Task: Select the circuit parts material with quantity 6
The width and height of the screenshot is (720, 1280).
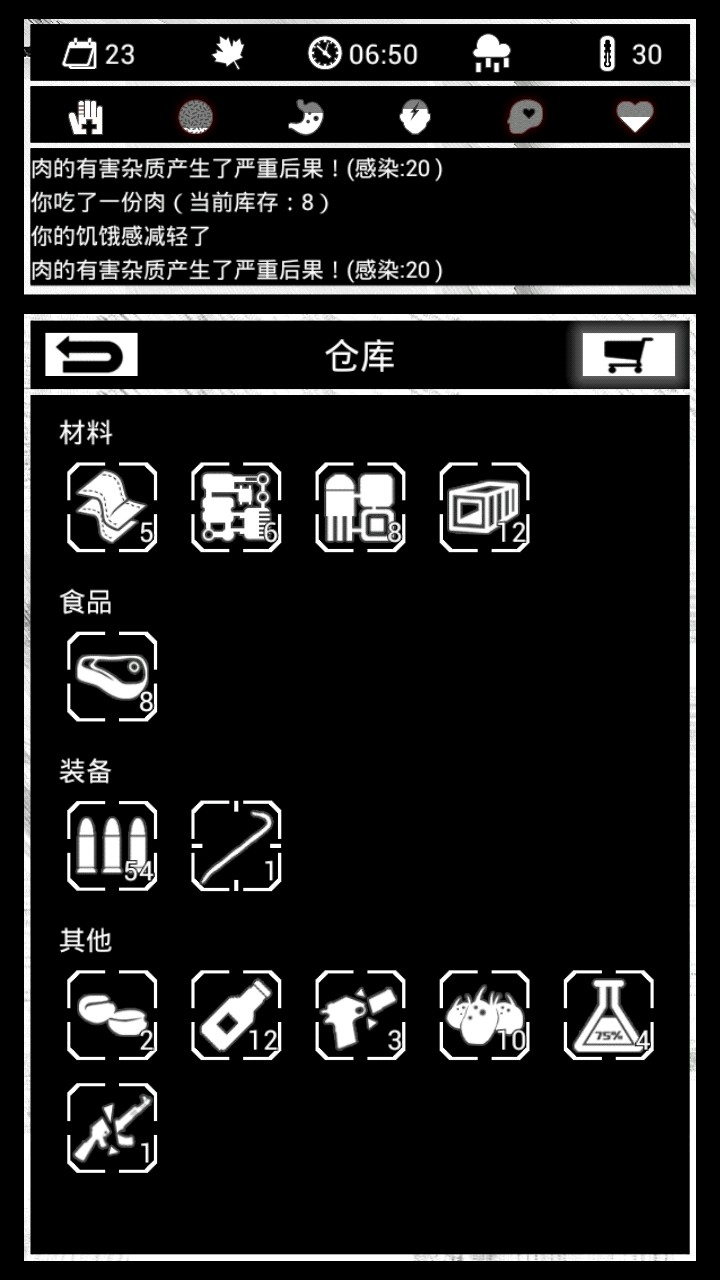Action: (236, 507)
